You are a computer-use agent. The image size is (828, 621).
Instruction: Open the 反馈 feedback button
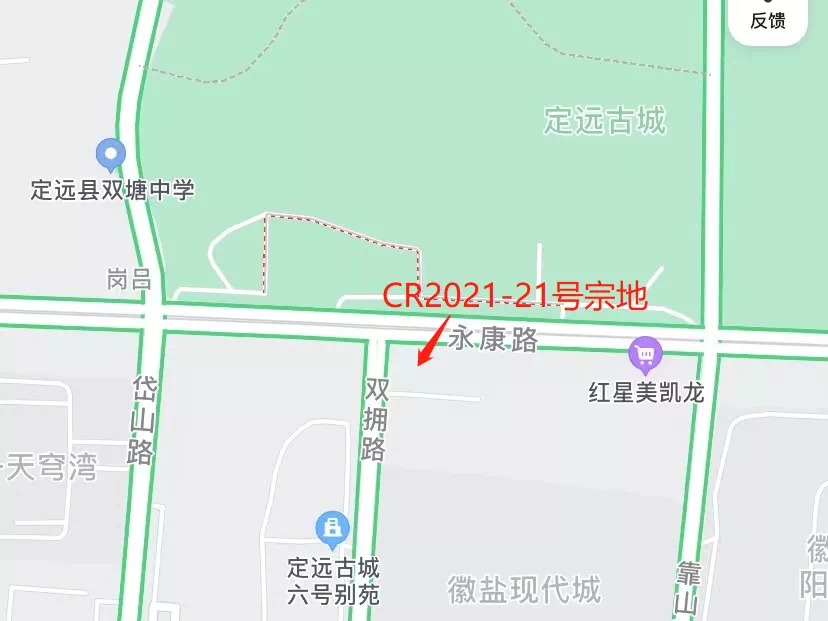(x=768, y=18)
